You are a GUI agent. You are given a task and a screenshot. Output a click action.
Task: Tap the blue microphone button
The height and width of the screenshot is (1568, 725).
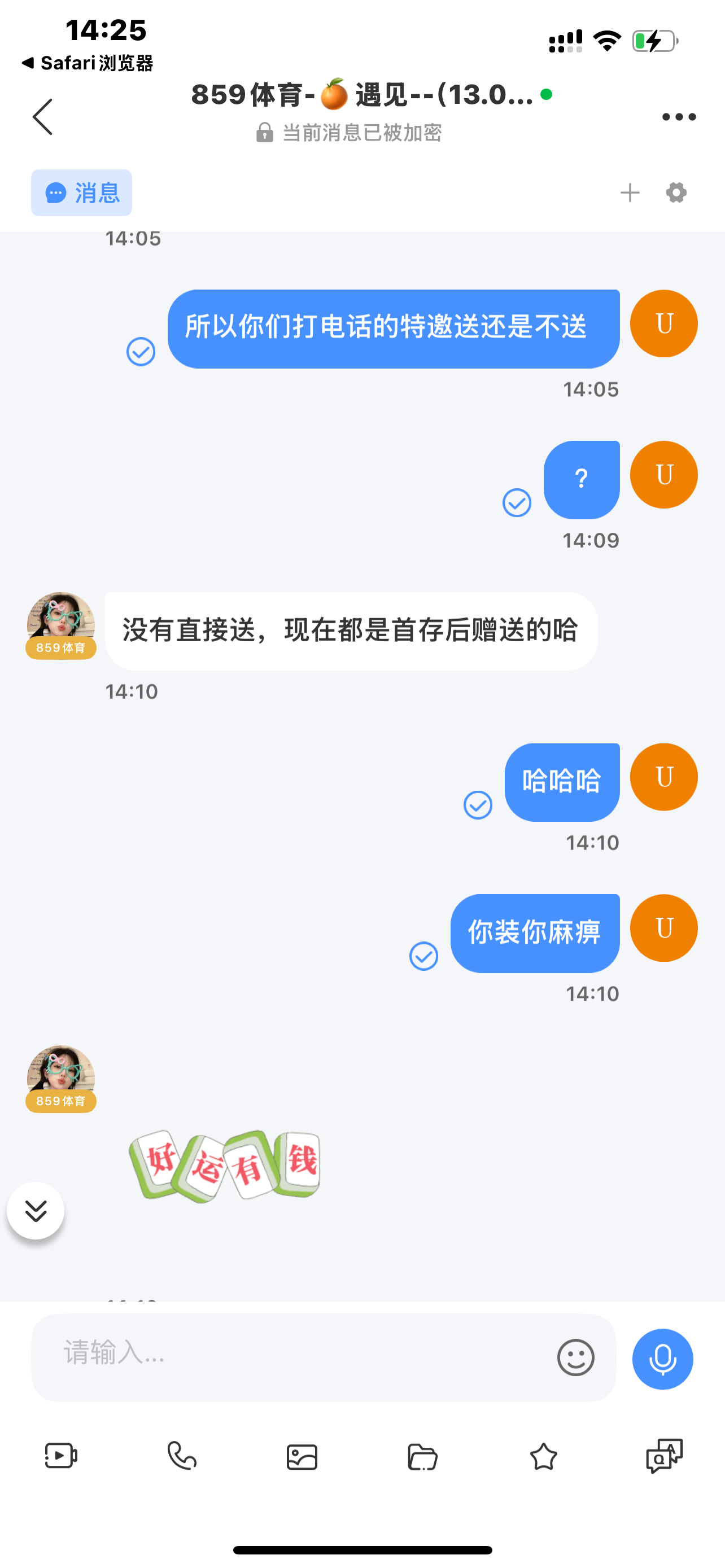coord(662,1359)
